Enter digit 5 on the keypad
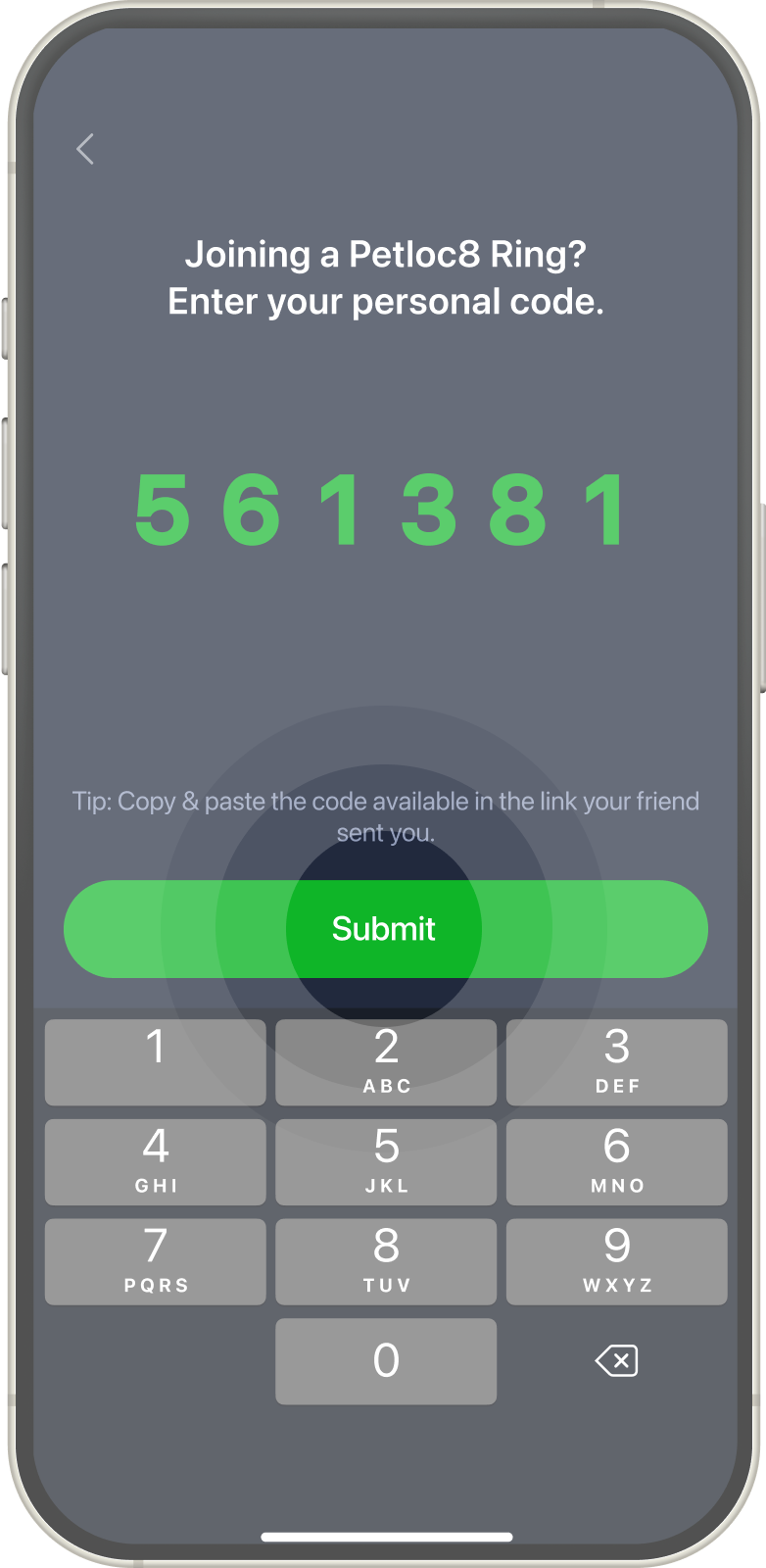This screenshot has width=766, height=1568. [386, 1162]
